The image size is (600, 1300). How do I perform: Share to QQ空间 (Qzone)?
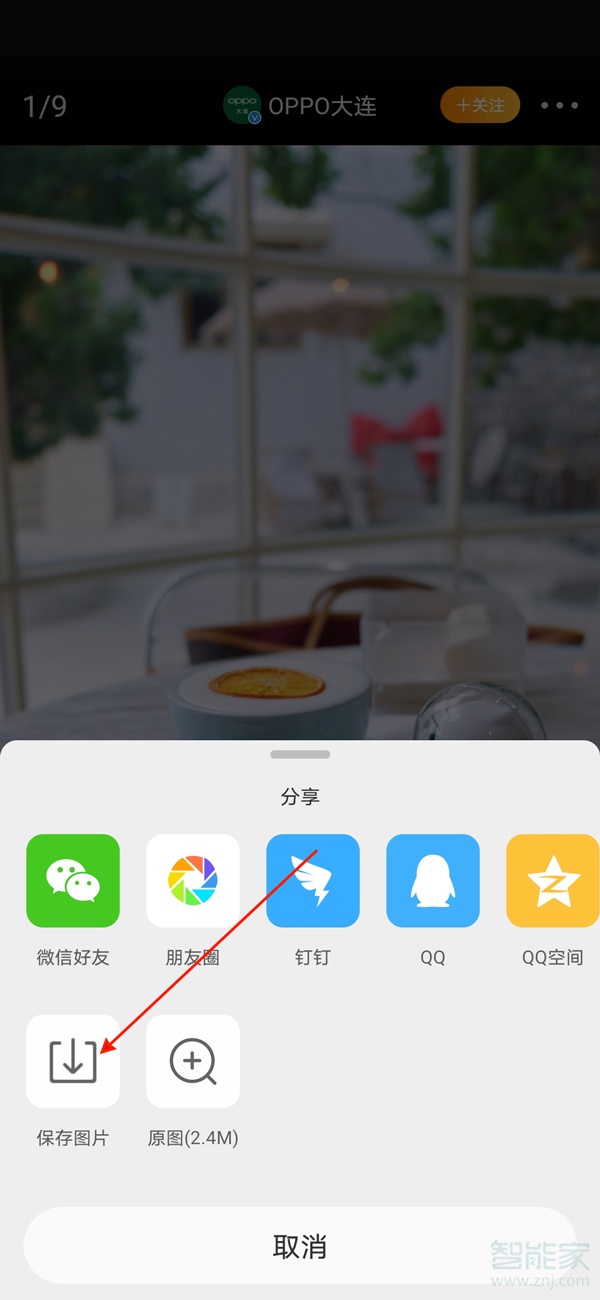[553, 881]
